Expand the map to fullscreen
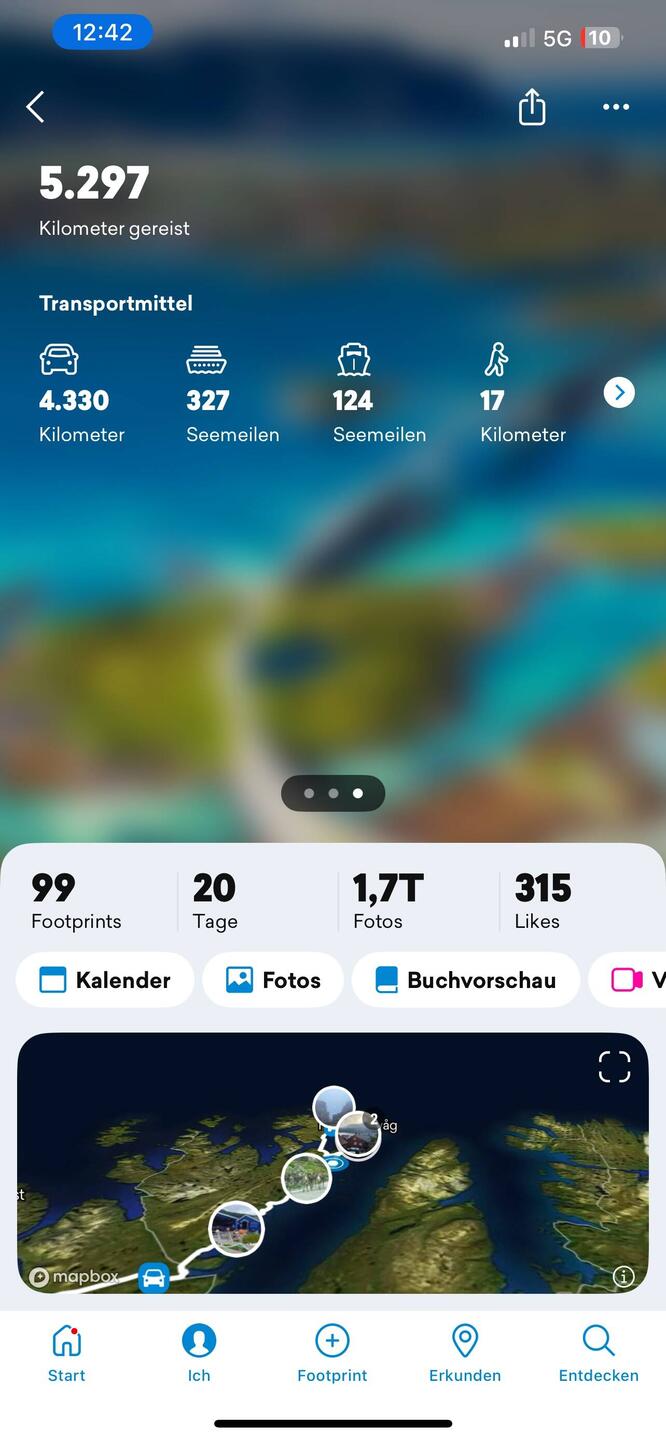Image resolution: width=666 pixels, height=1440 pixels. 614,1067
